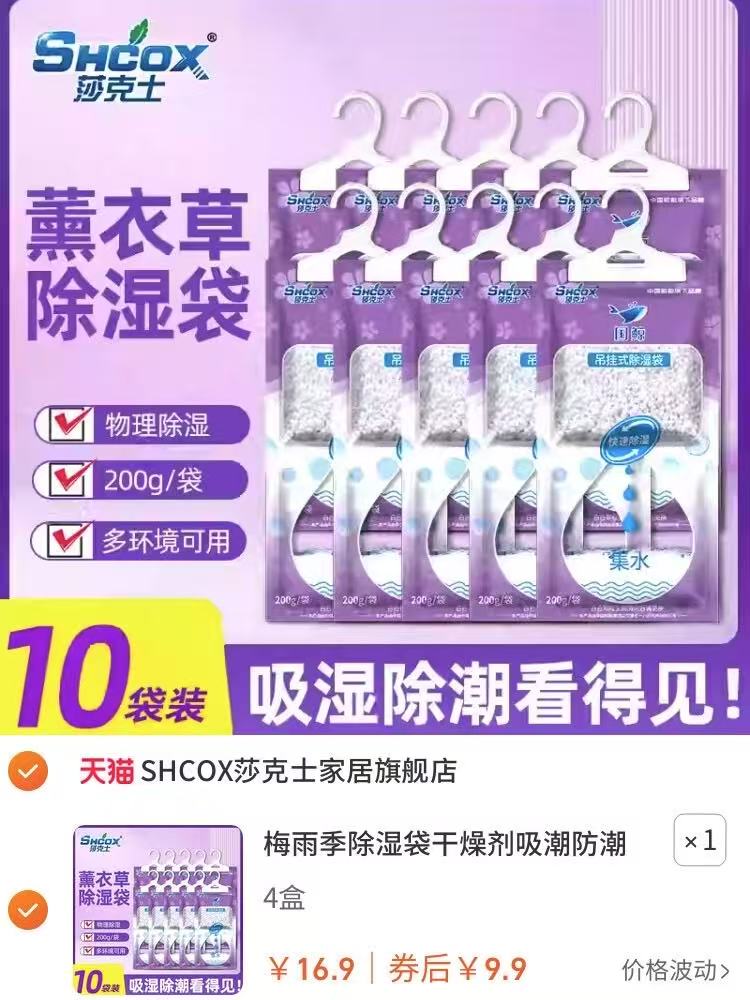The width and height of the screenshot is (750, 1000).
Task: Open 梅雨季除湿袋干燥剂 product title
Action: [x=445, y=844]
